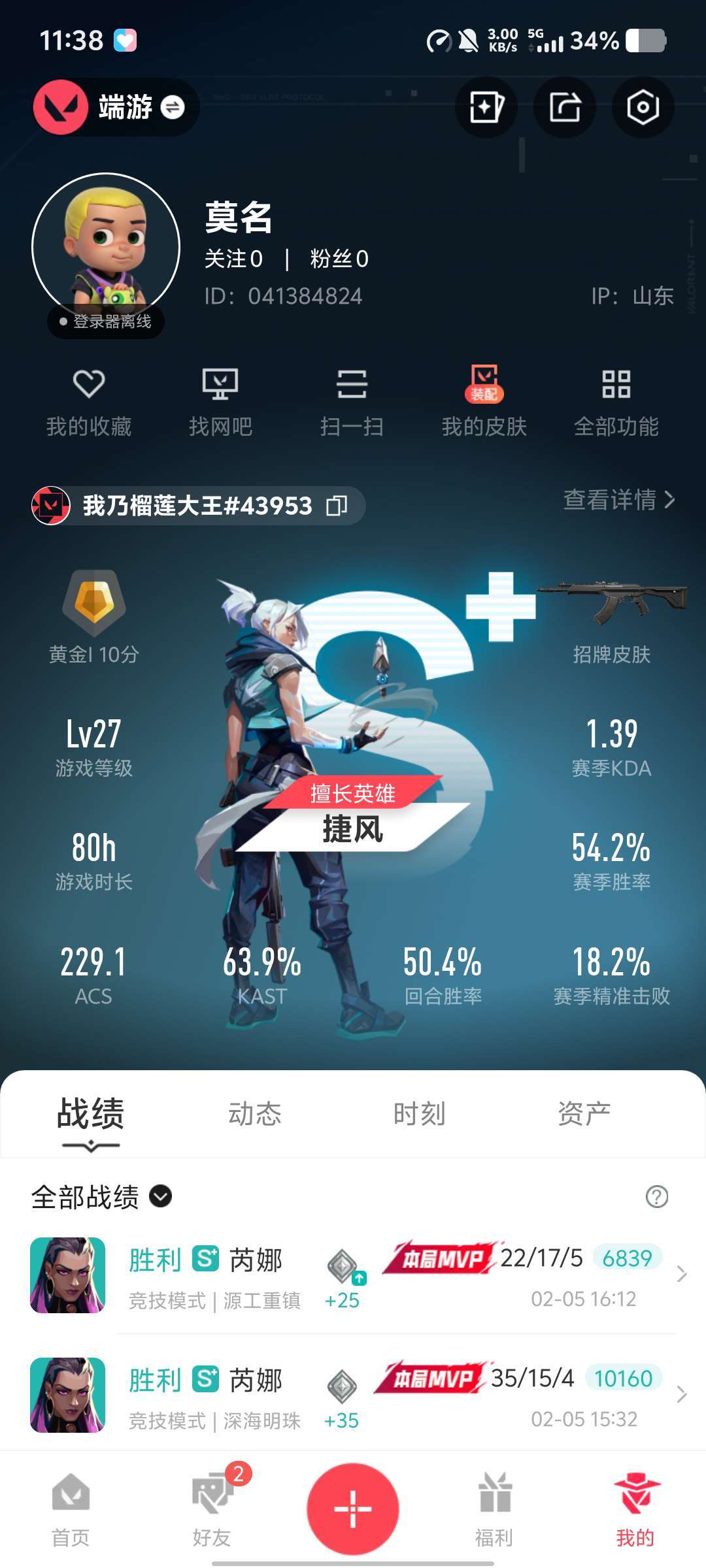Launch 扫一扫 scanner
Viewport: 706px width, 1568px height.
pyautogui.click(x=352, y=402)
